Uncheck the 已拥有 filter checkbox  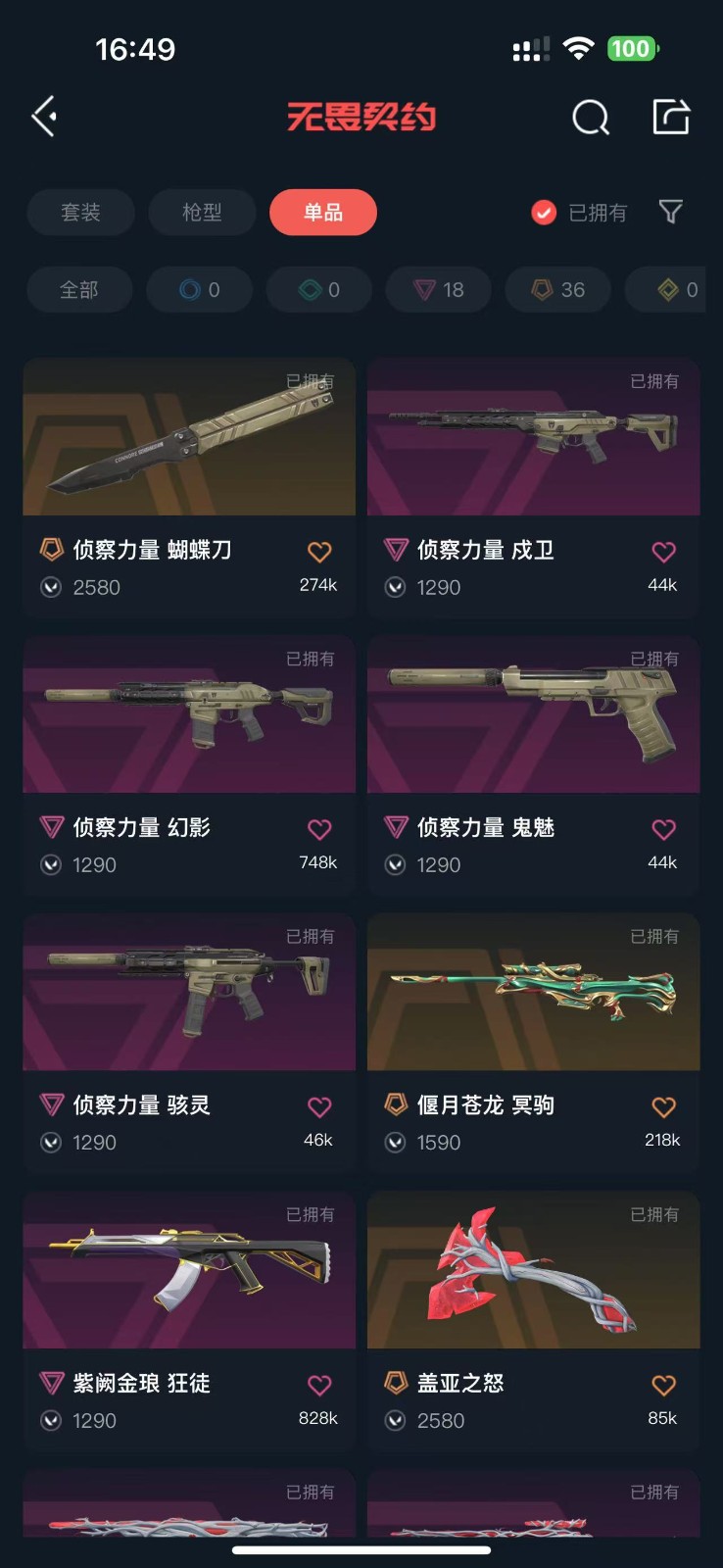(544, 213)
